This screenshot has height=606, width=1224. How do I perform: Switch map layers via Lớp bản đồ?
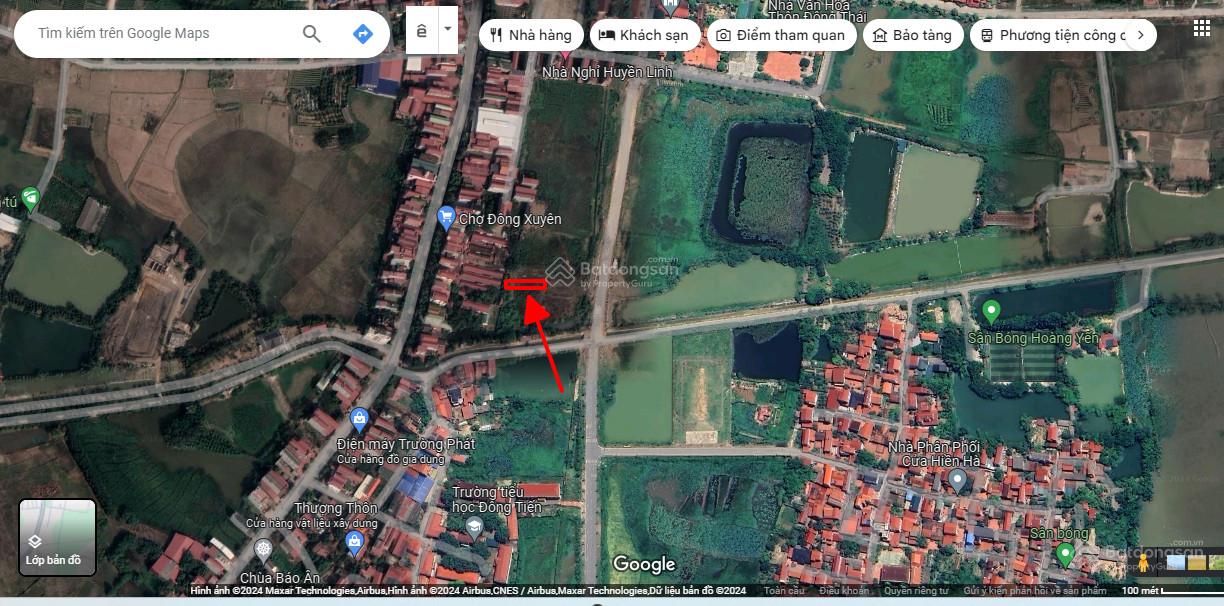[57, 537]
